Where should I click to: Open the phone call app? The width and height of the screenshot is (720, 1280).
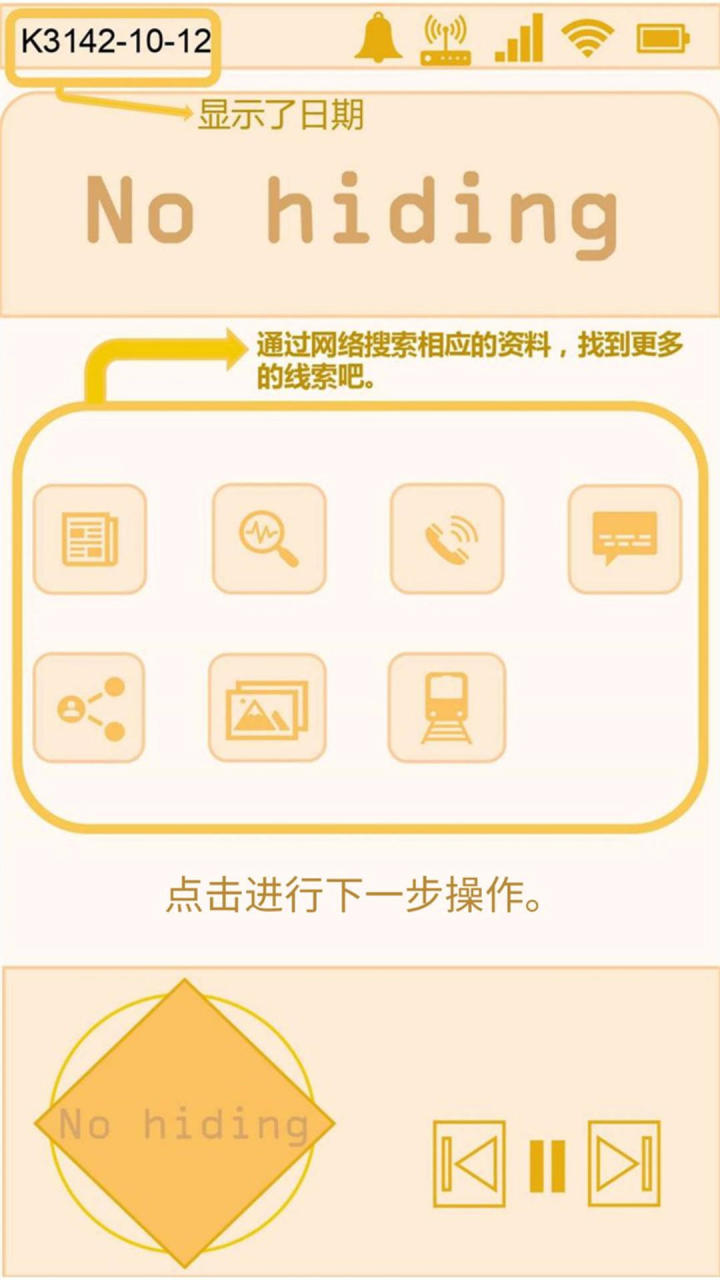447,539
